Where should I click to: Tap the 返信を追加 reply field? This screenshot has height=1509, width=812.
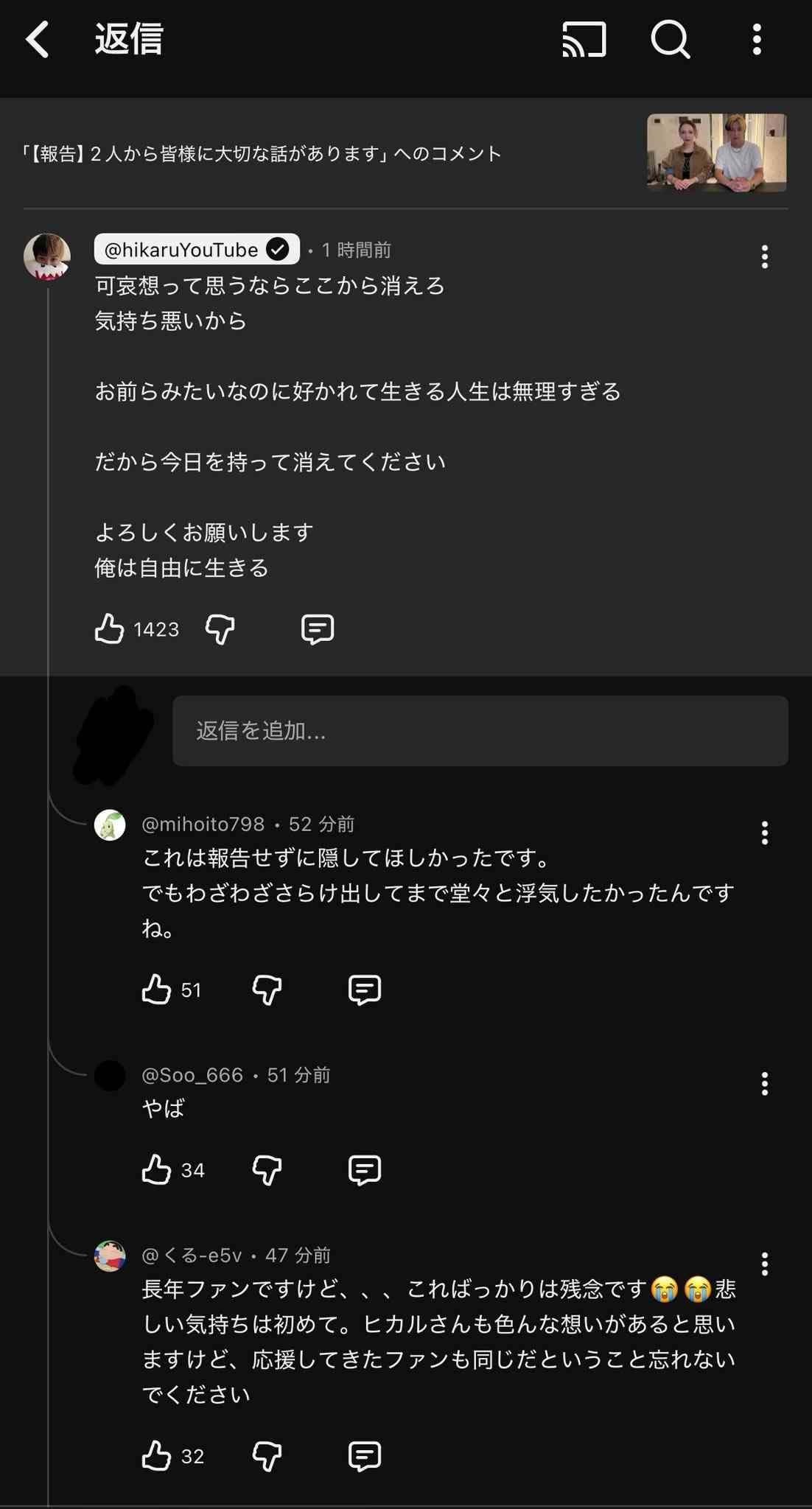coord(480,730)
